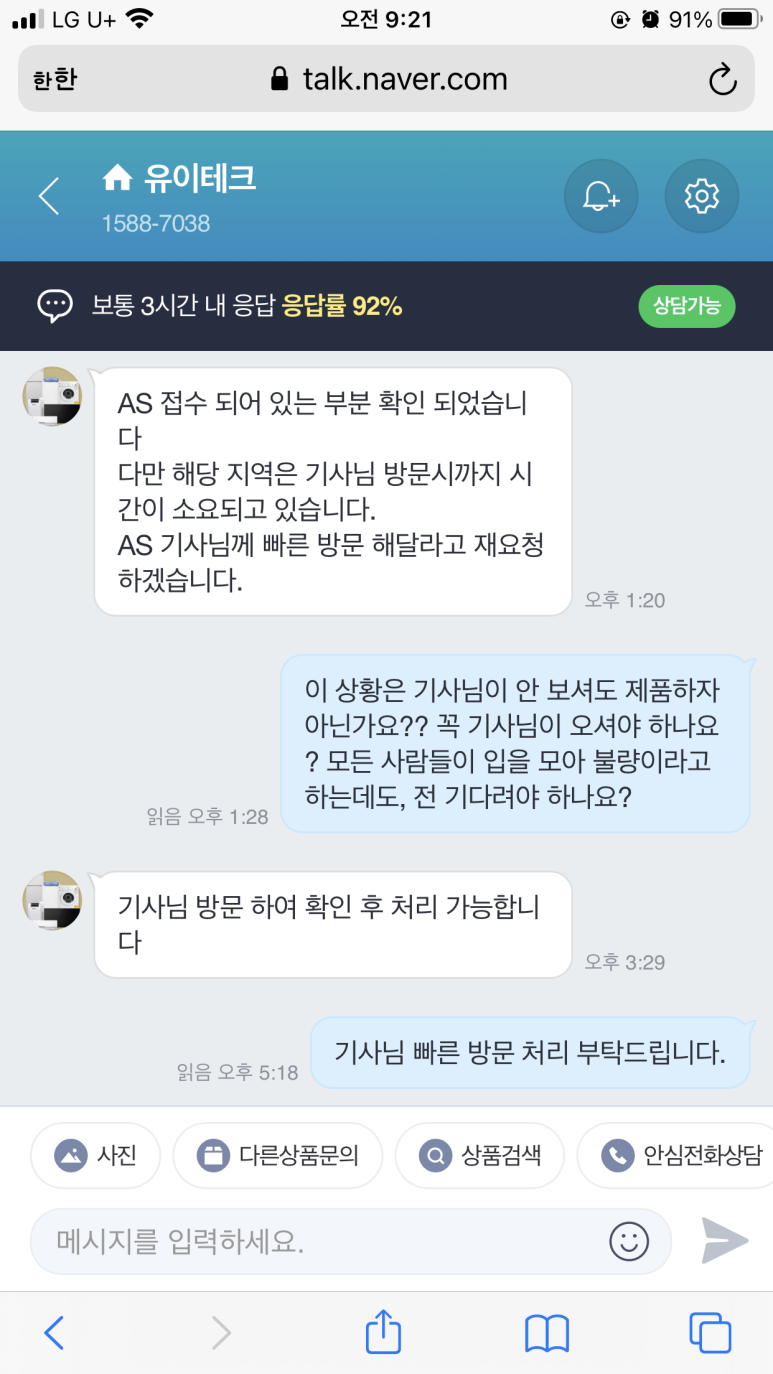This screenshot has height=1374, width=773.
Task: Open the emoji picker smiley
Action: (x=629, y=1242)
